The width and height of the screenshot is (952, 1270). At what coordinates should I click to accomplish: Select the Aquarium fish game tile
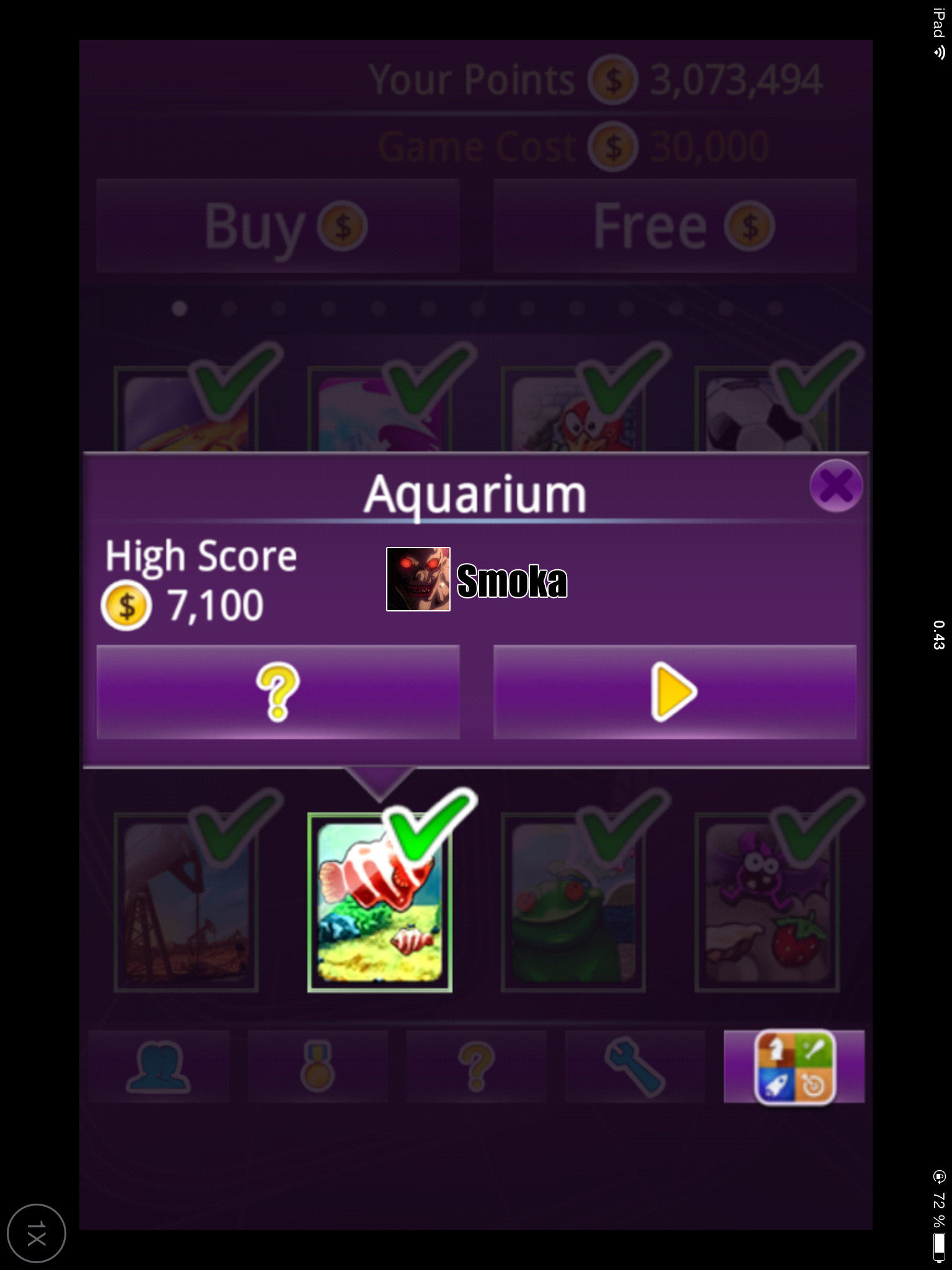[x=379, y=903]
